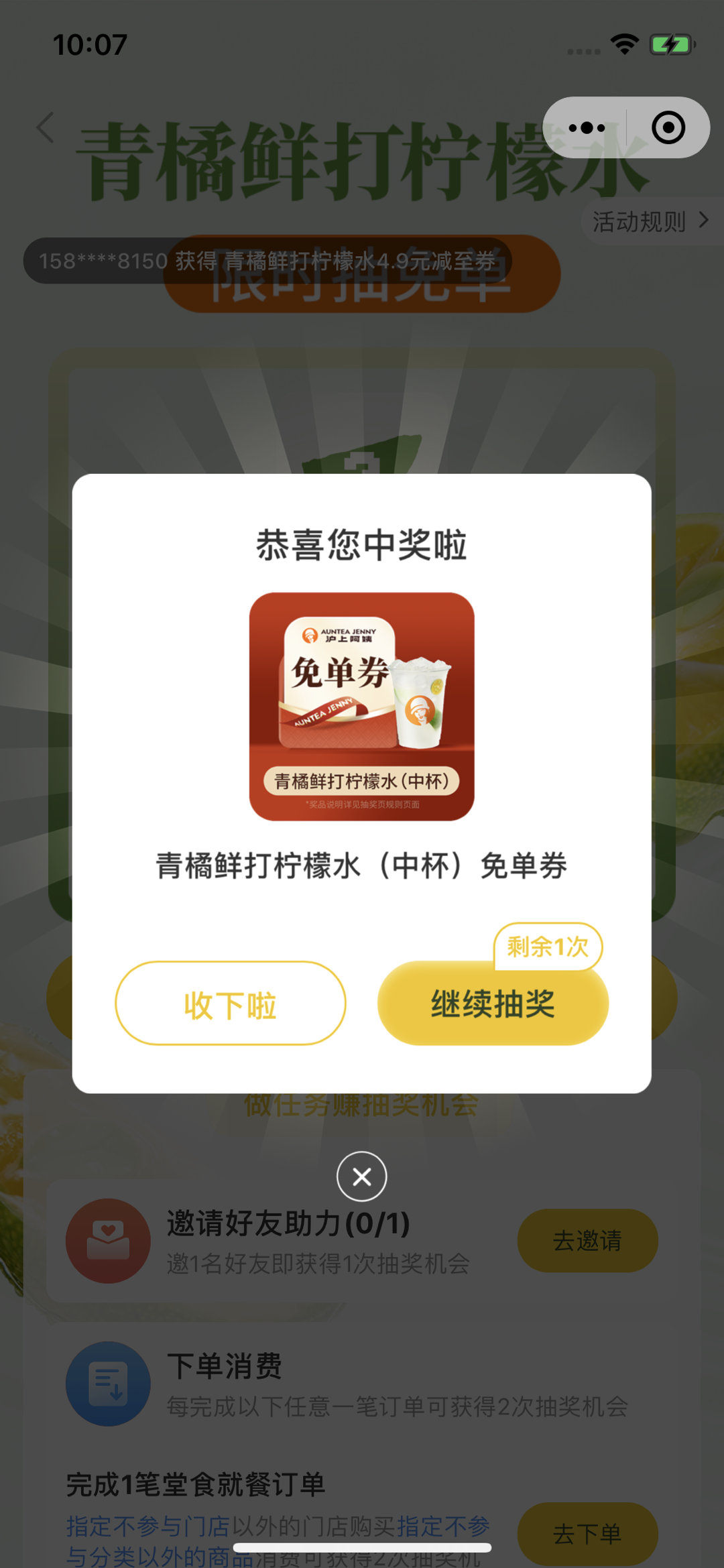Image resolution: width=724 pixels, height=1568 pixels.
Task: Close the mini program via the circle icon
Action: [668, 128]
